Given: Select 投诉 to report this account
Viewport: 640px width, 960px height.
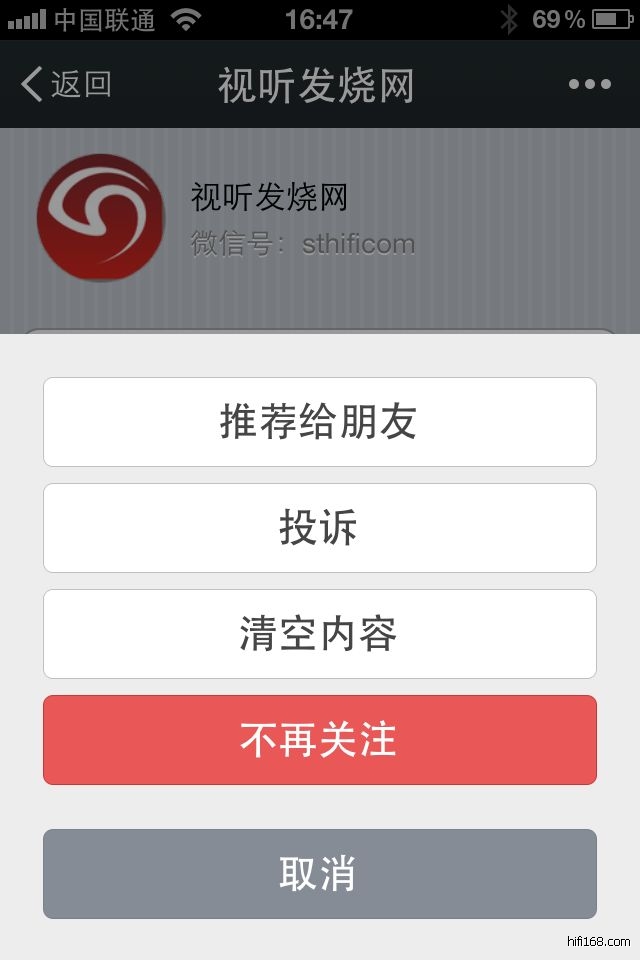Looking at the screenshot, I should click(319, 528).
